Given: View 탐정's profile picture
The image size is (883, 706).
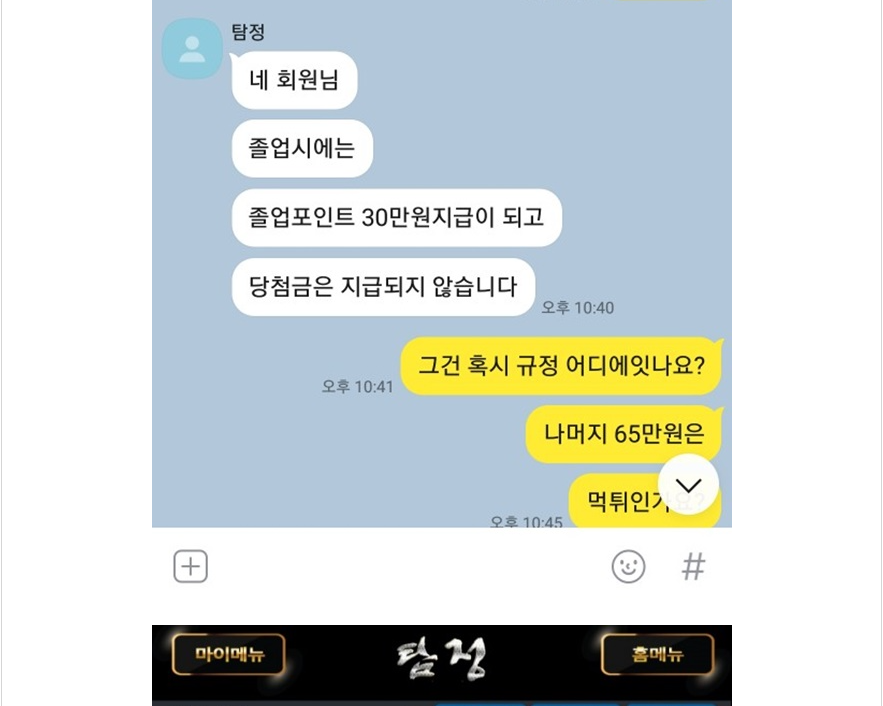Looking at the screenshot, I should [191, 49].
